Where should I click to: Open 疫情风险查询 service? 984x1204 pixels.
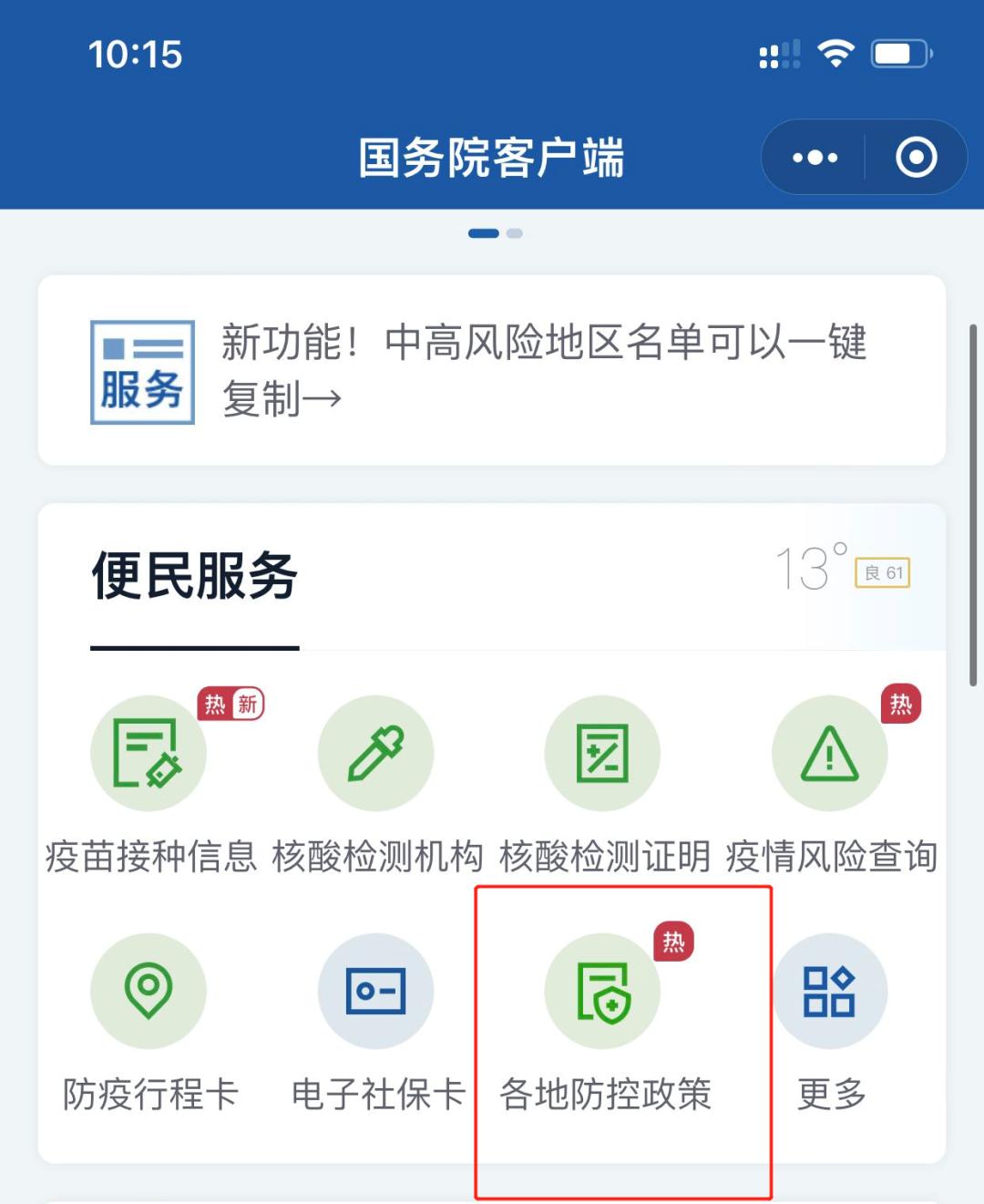pos(829,754)
